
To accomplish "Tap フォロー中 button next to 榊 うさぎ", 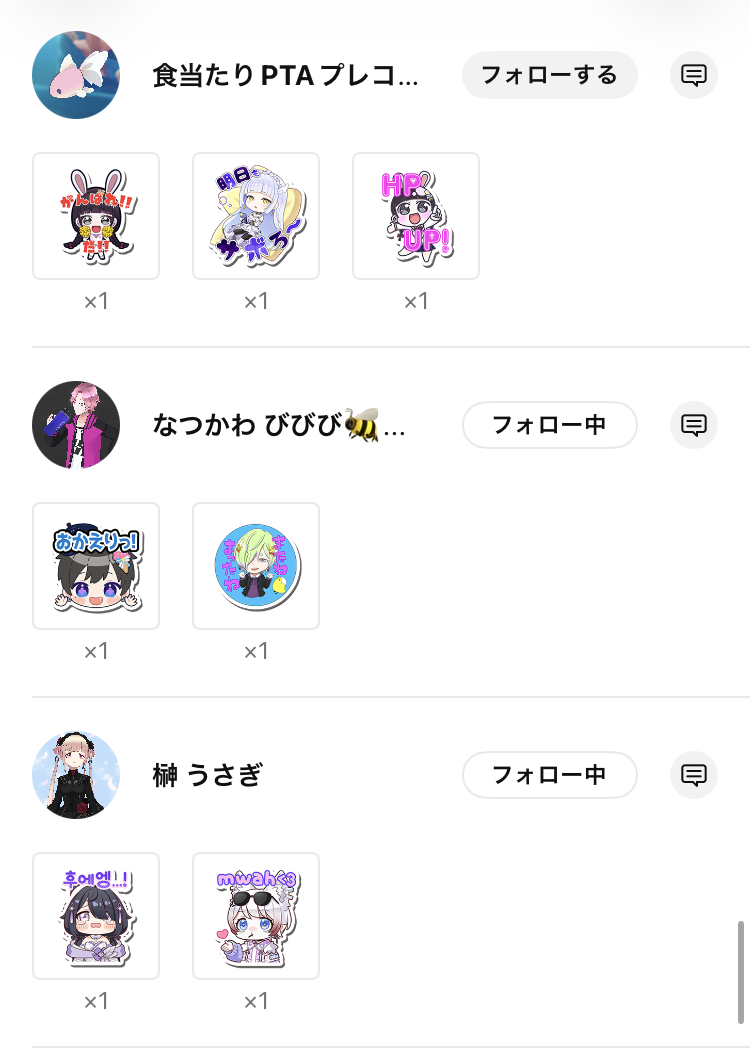I will click(549, 775).
